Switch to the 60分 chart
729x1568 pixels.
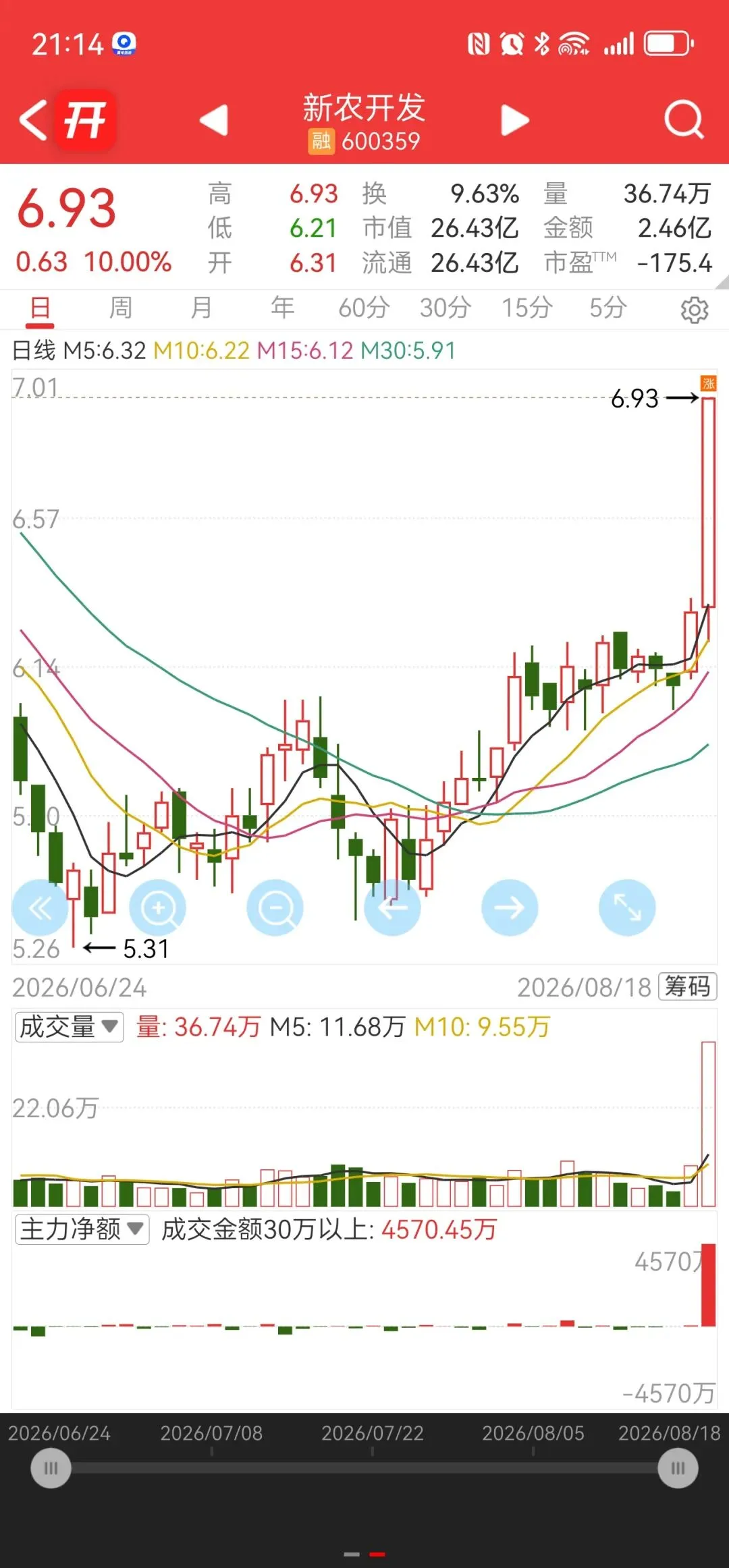tap(364, 308)
